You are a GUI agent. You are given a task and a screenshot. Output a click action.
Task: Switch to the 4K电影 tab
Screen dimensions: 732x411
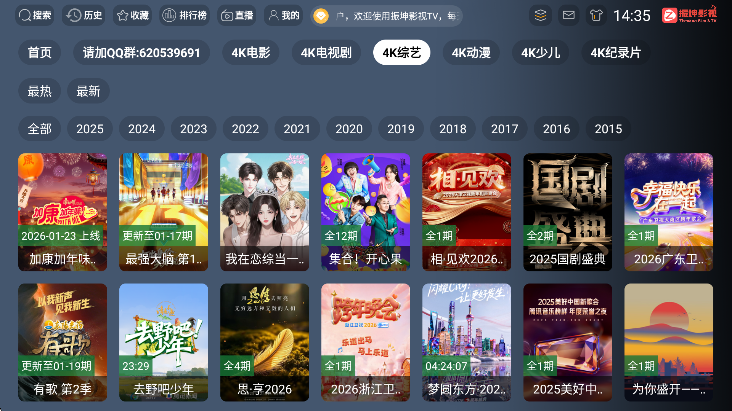tap(250, 53)
